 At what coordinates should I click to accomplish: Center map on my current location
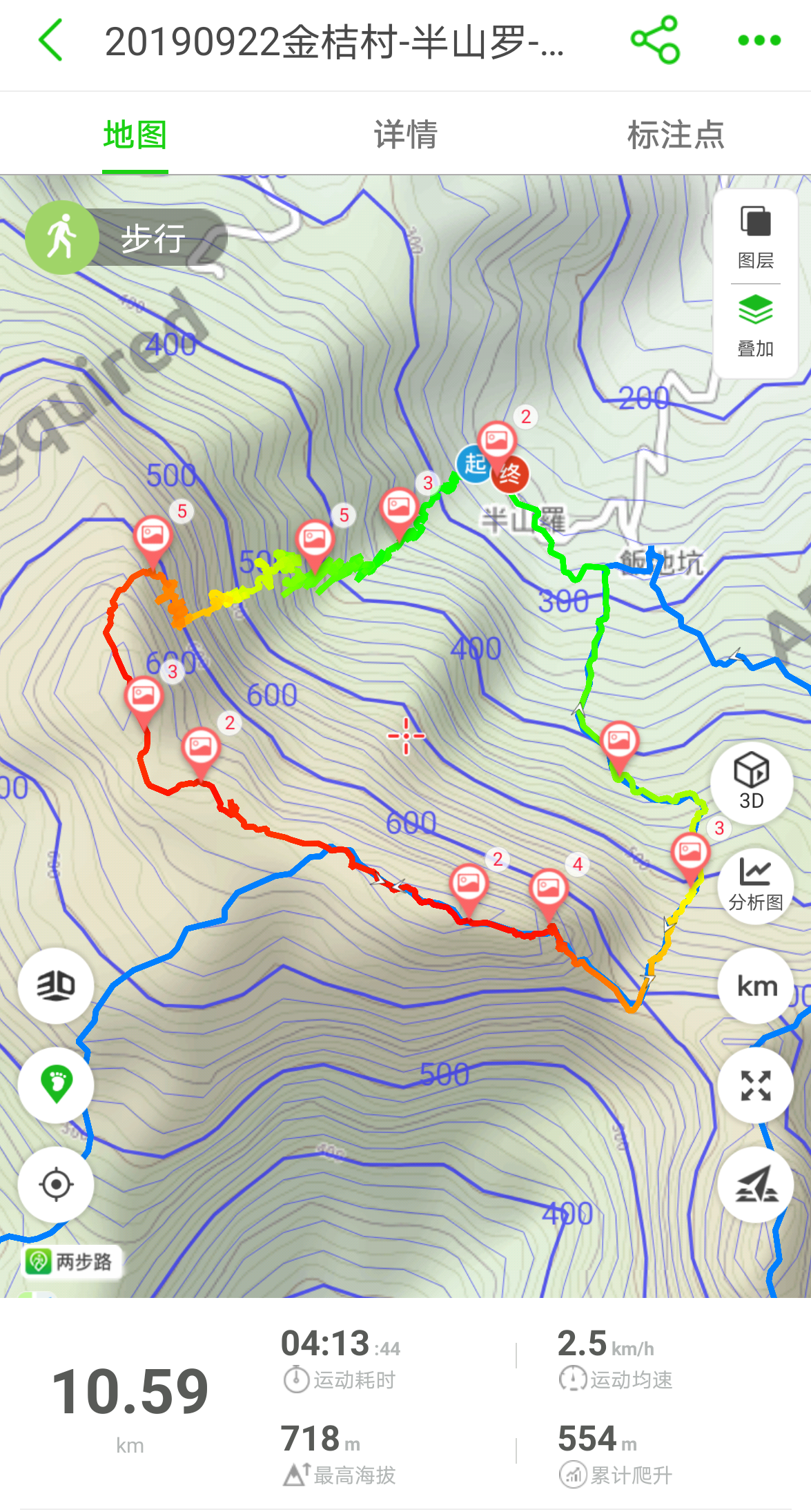[56, 1184]
